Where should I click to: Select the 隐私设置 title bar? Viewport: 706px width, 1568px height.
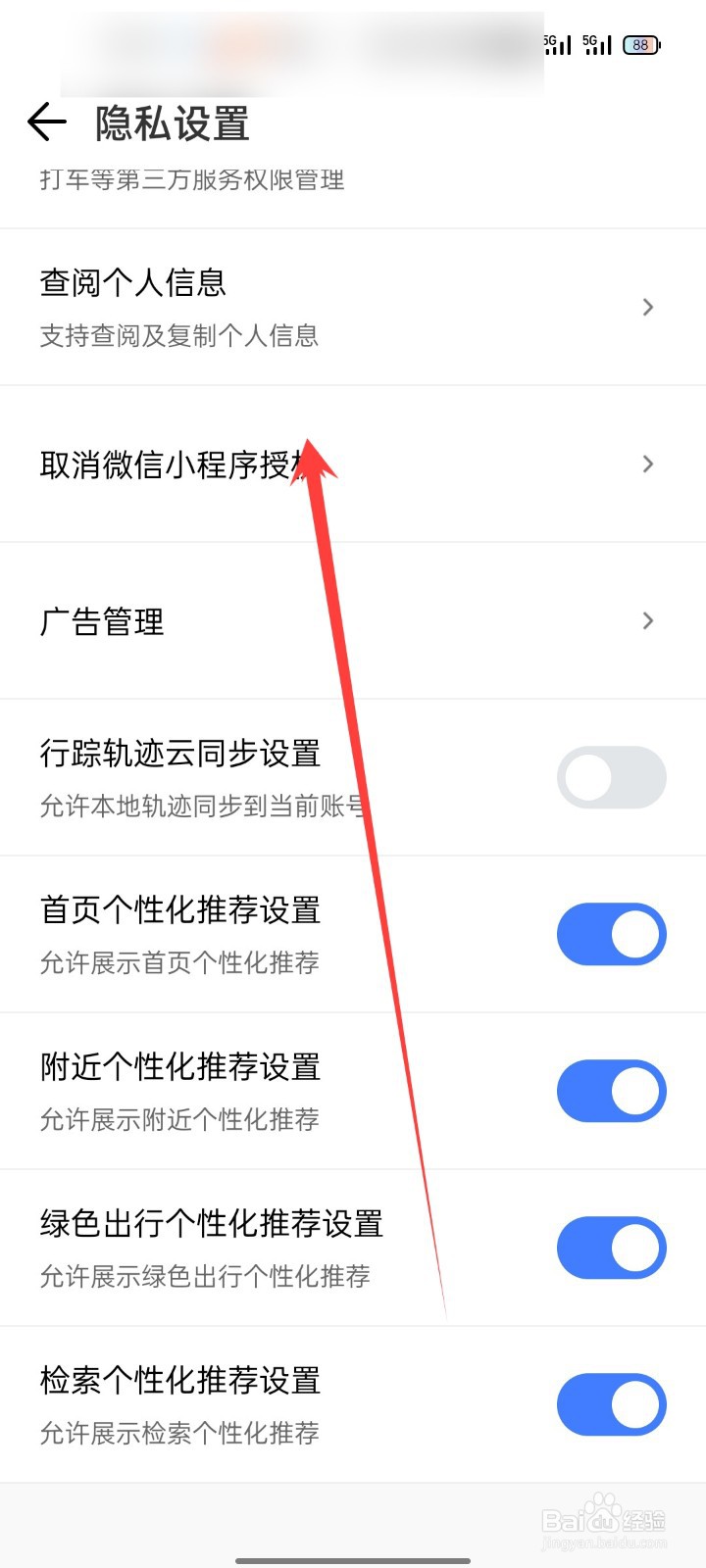[x=172, y=123]
